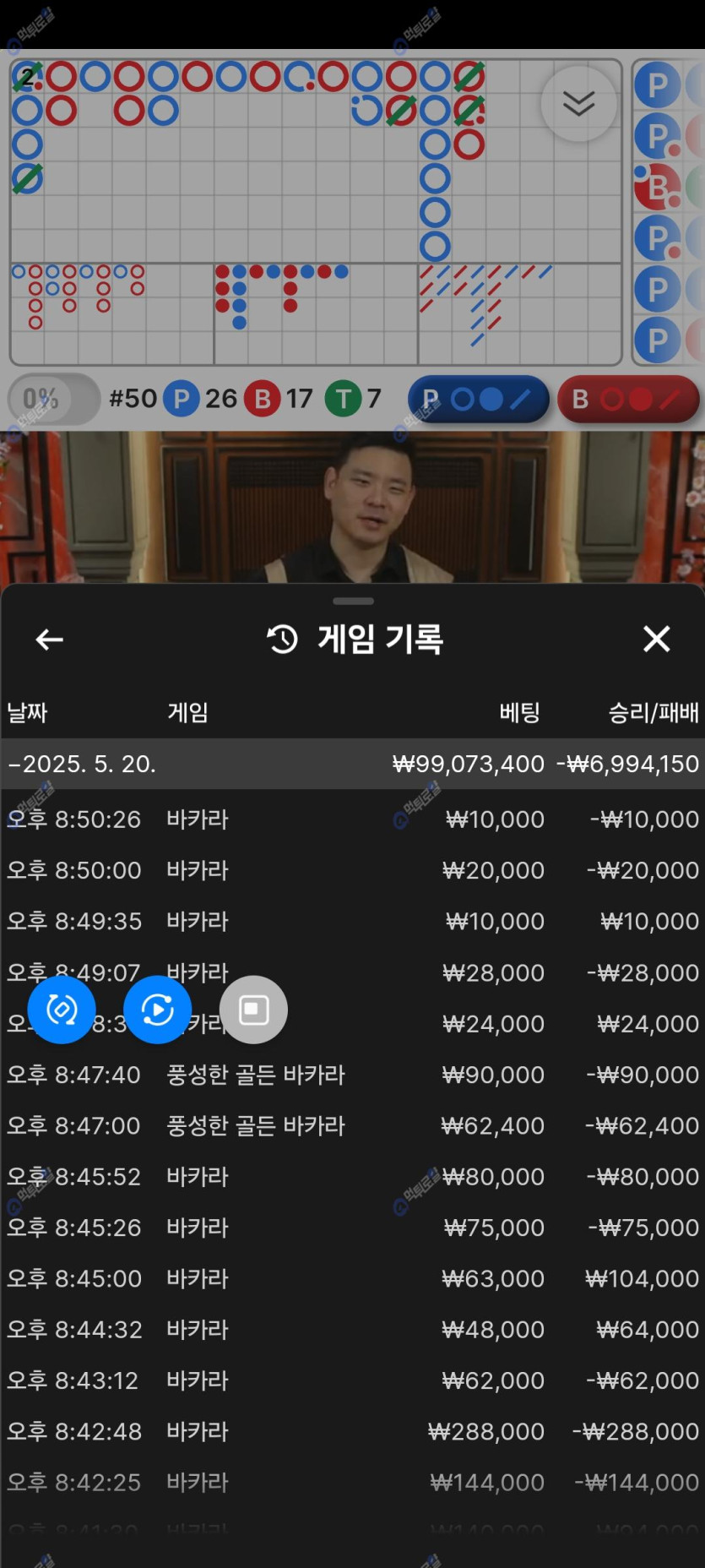View the 오후 8:49:35 바카라 round details

coord(352,921)
